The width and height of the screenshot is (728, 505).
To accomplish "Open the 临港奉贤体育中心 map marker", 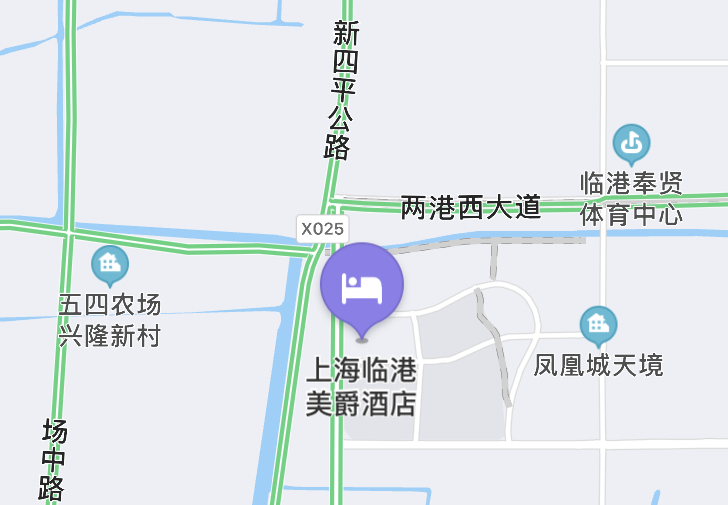I will (x=631, y=146).
